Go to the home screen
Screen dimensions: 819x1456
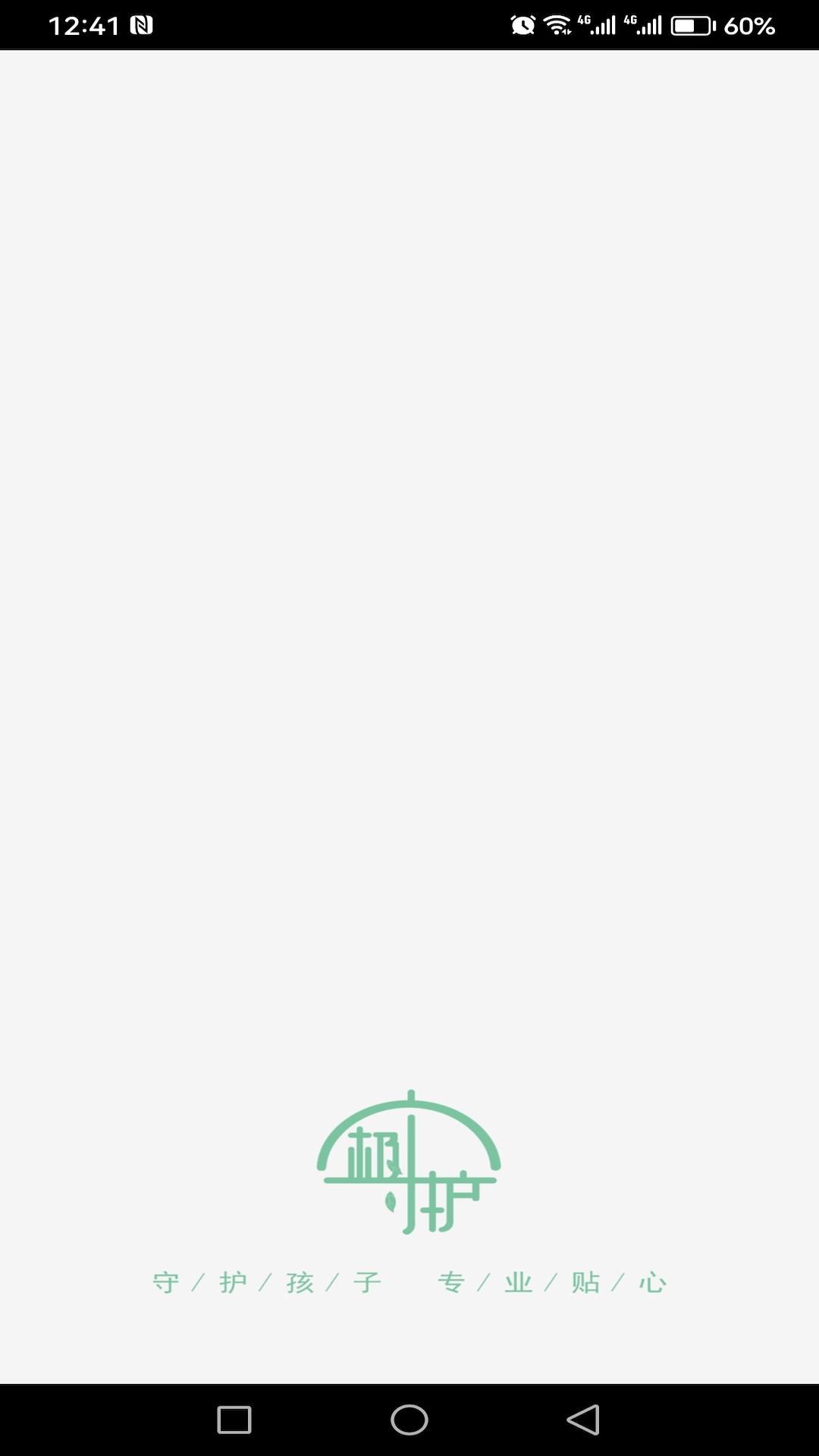[x=409, y=1420]
